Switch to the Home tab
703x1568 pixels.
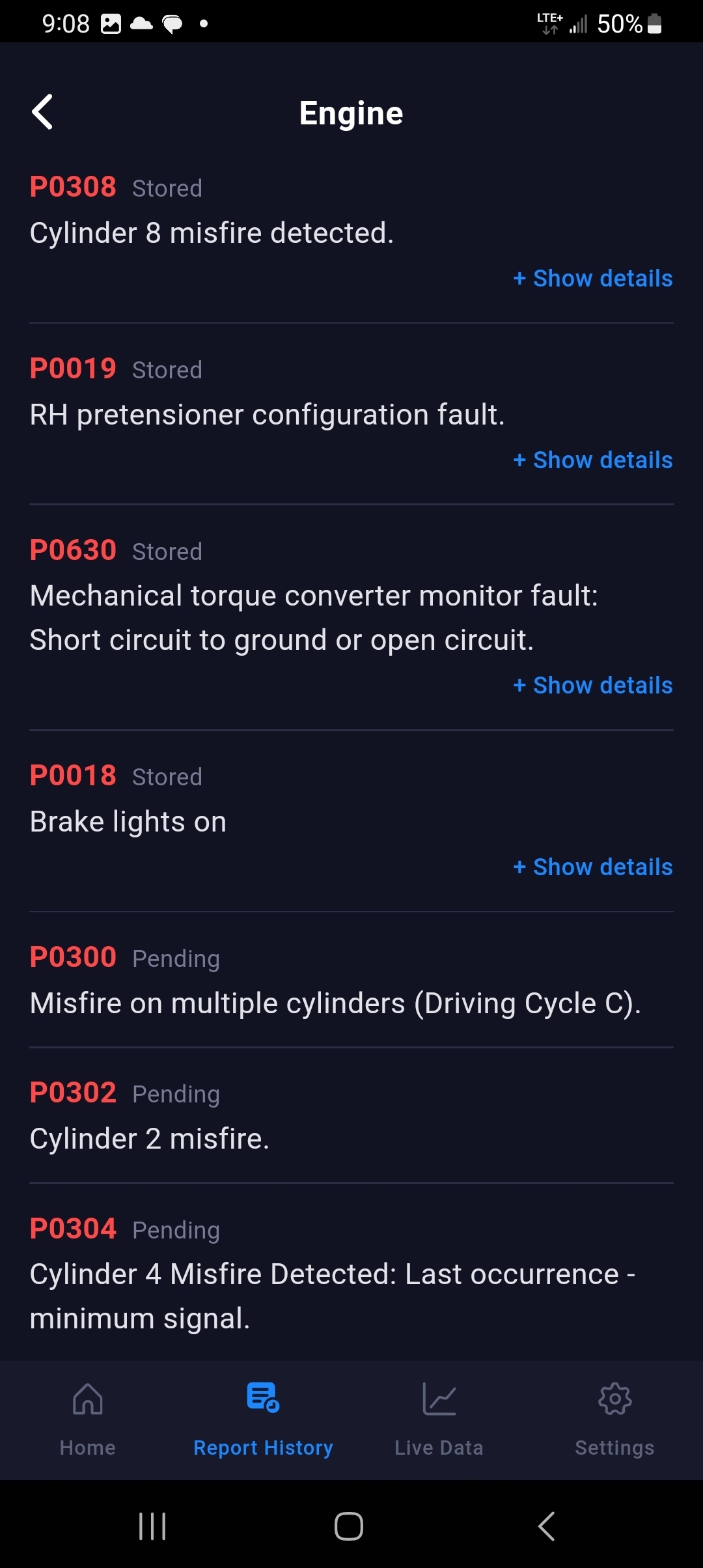[x=88, y=1420]
